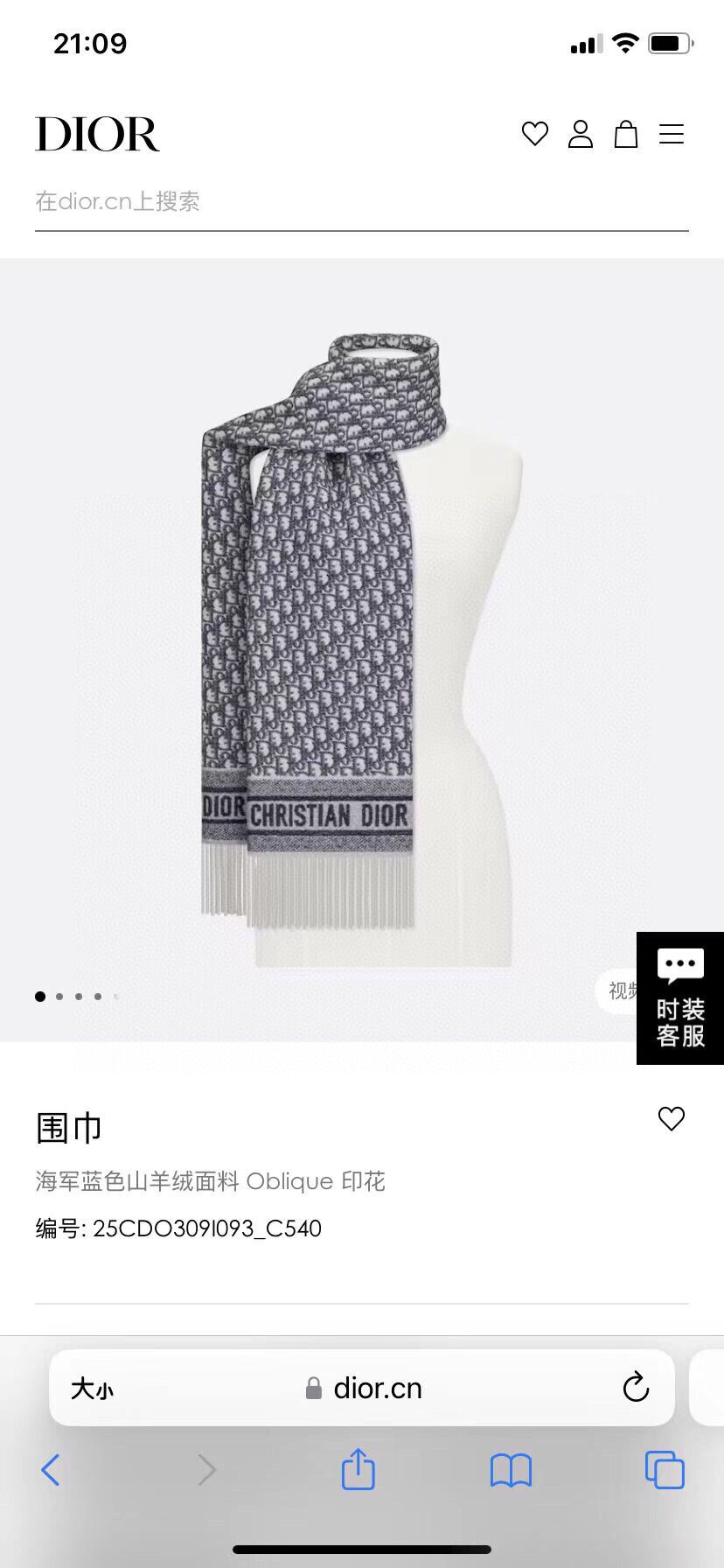724x1568 pixels.
Task: Add the 围巾 scarf to wishlist
Action: 672,1119
